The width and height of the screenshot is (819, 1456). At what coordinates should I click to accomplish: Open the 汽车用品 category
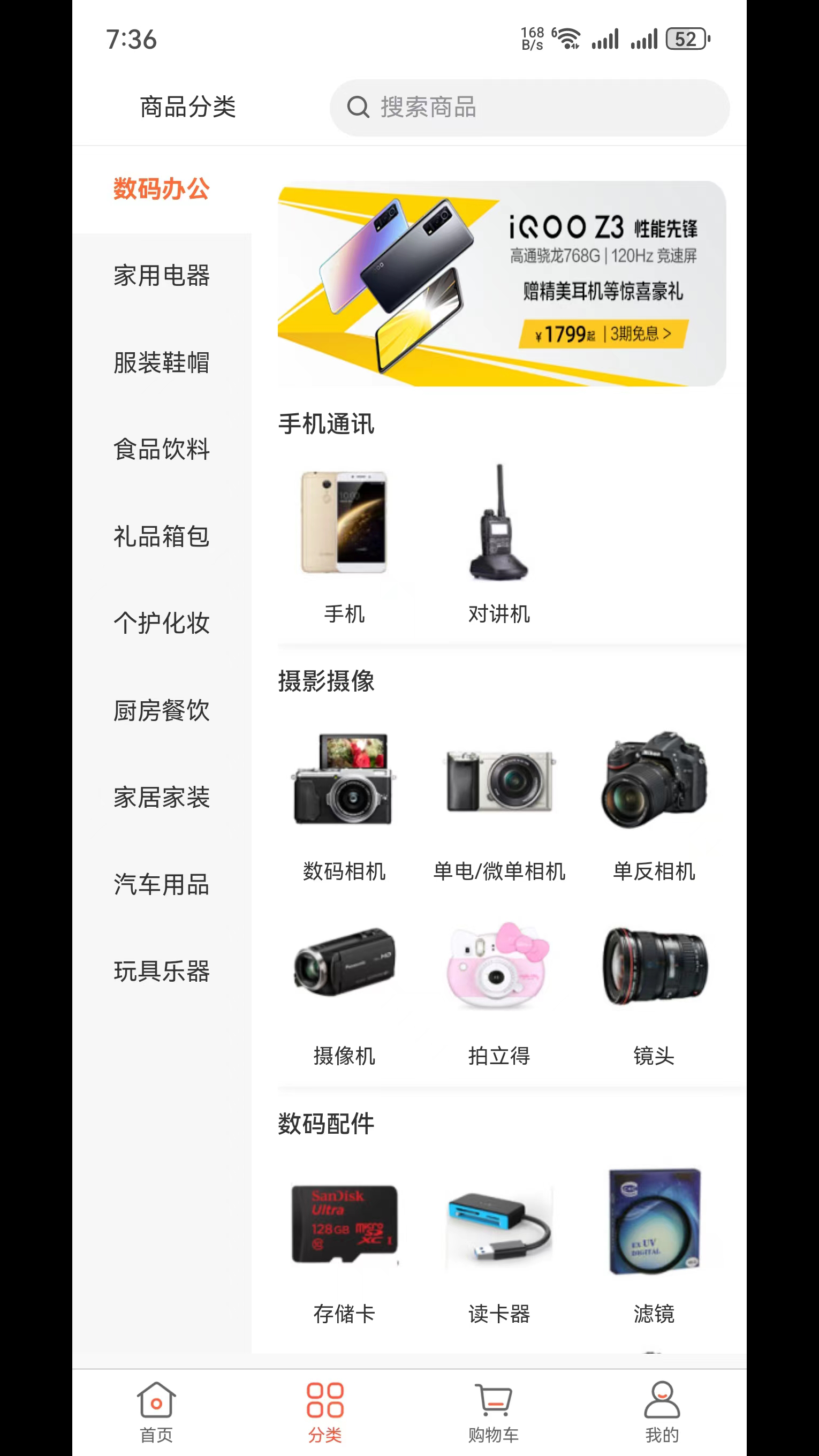click(x=162, y=884)
